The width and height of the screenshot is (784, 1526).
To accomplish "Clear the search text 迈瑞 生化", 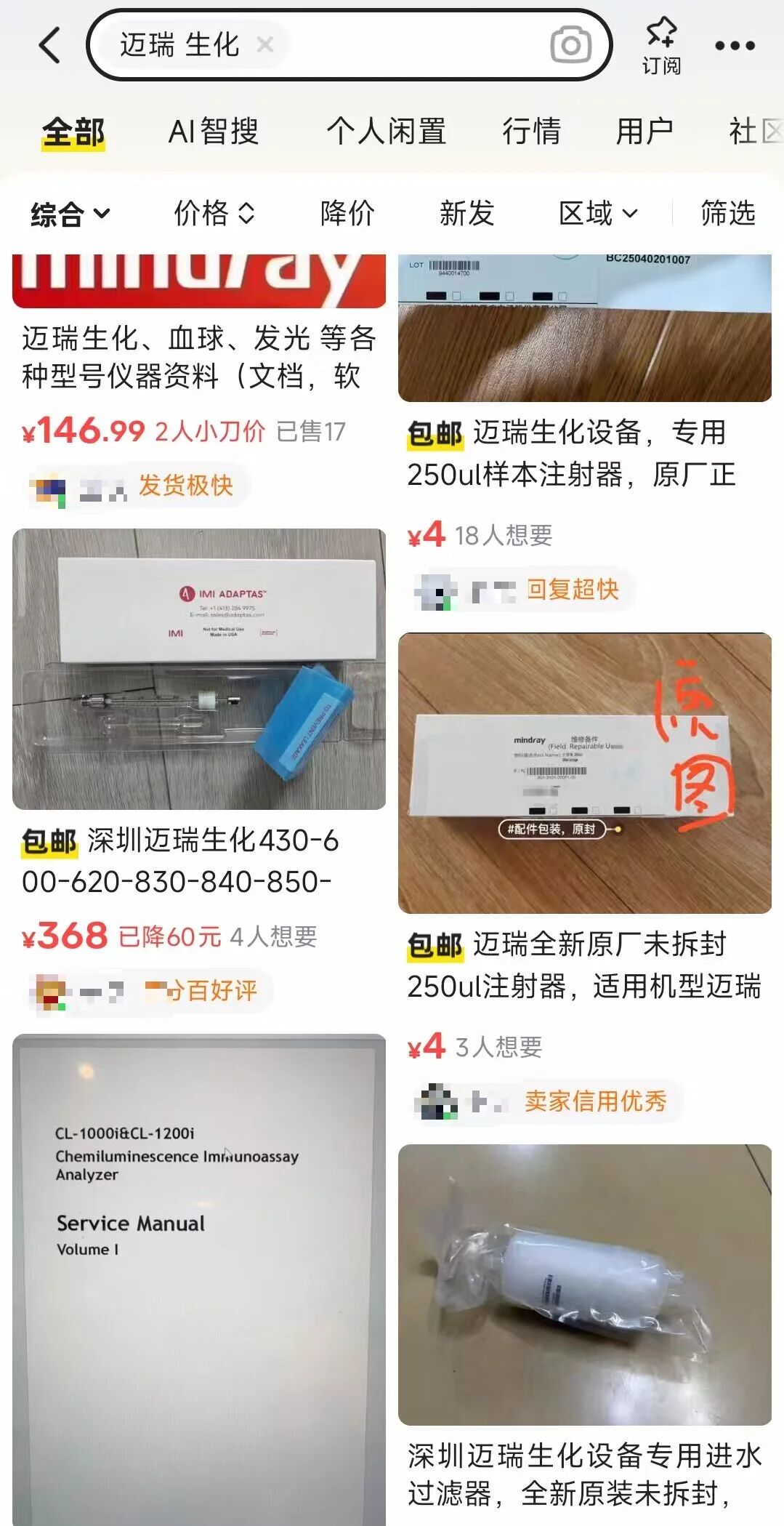I will (265, 45).
